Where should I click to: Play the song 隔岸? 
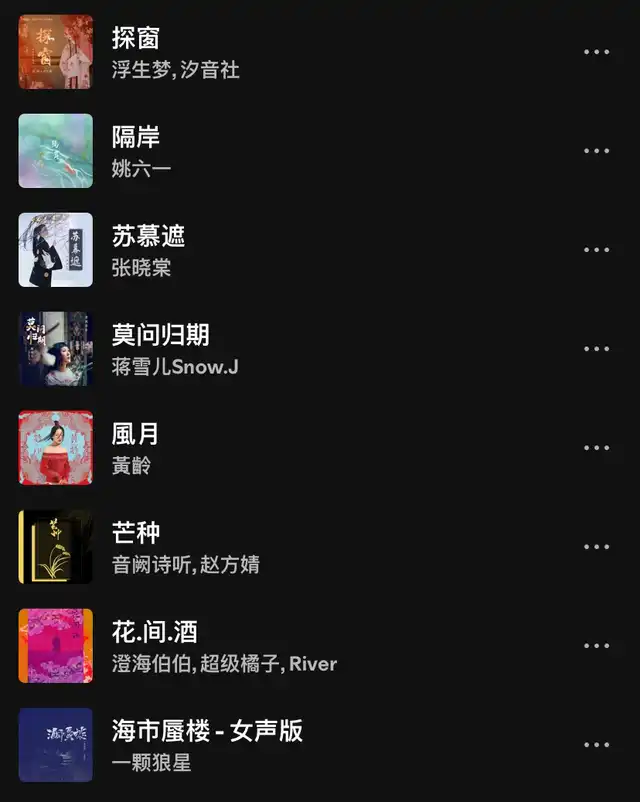pos(136,138)
